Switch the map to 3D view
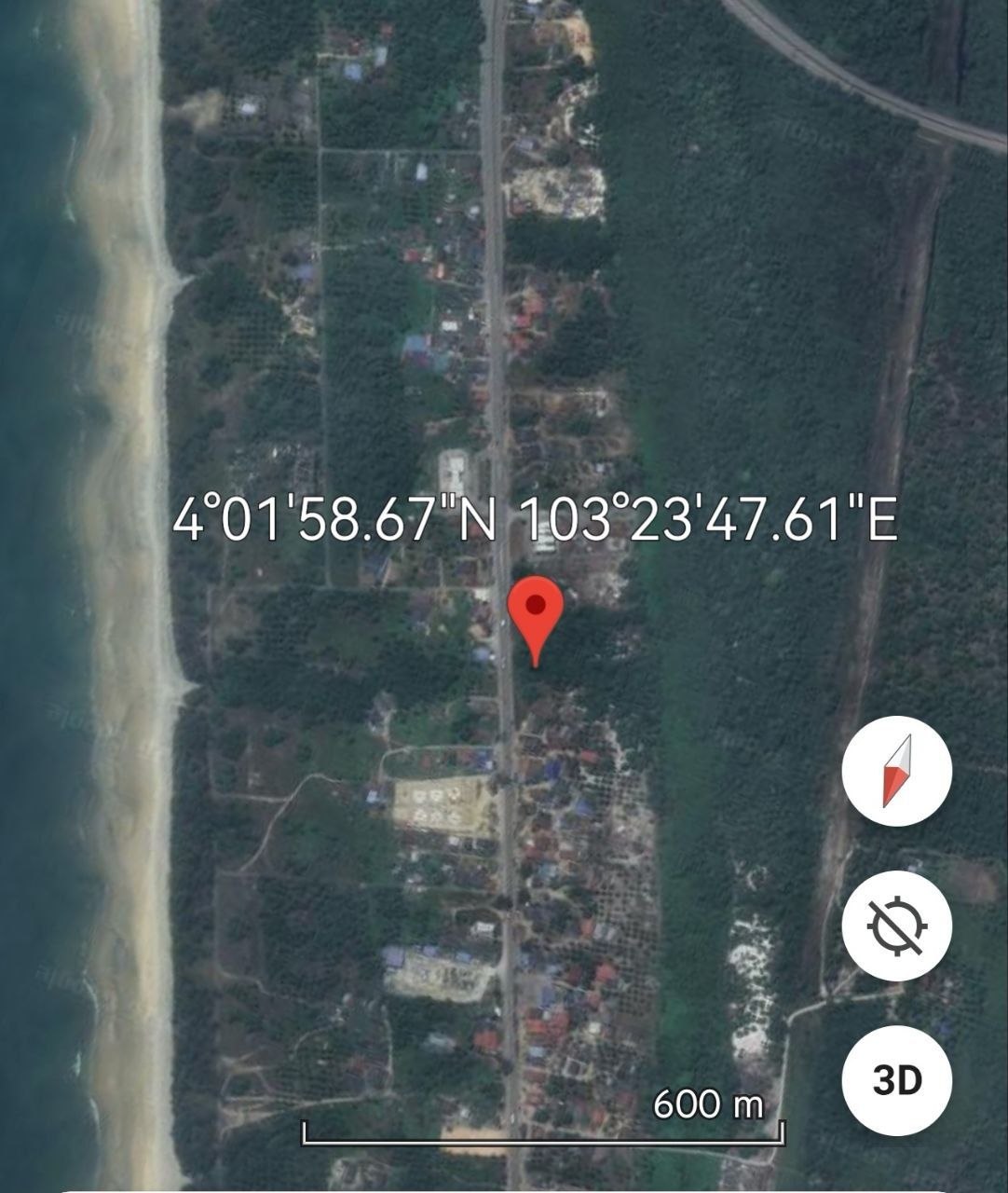The image size is (1008, 1193). tap(896, 1079)
